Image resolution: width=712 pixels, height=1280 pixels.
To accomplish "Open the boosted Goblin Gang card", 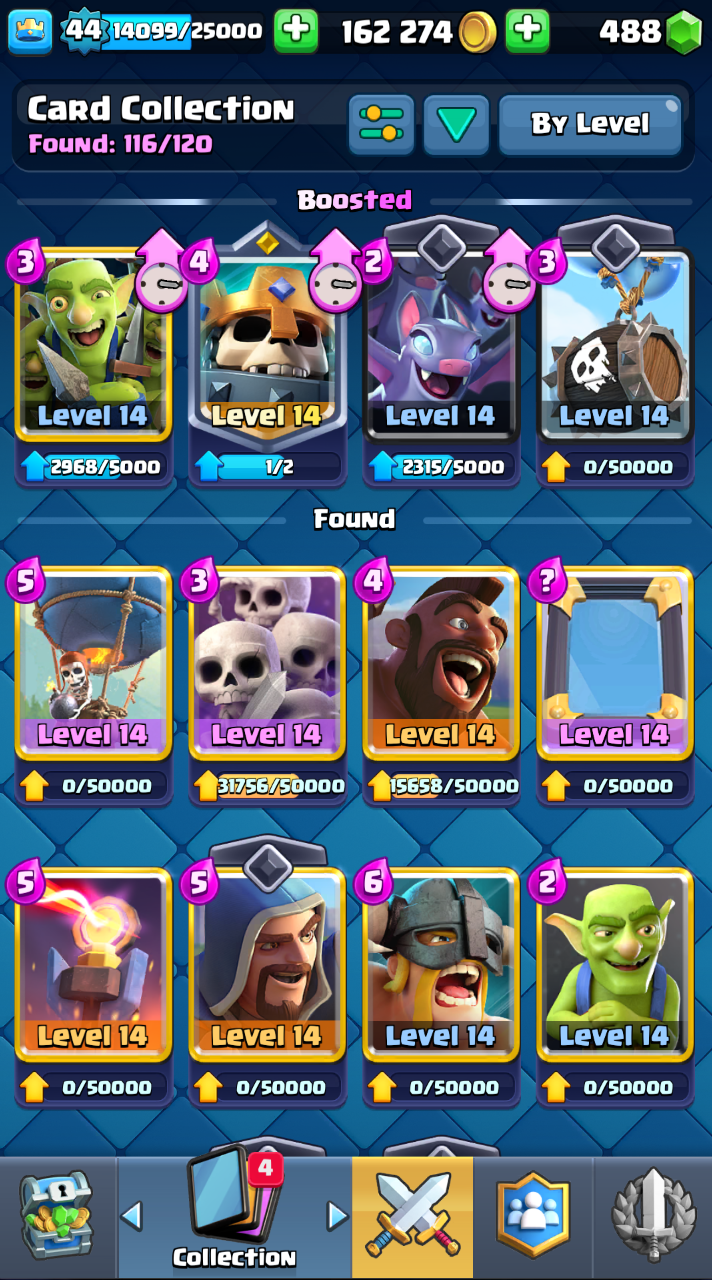I will (93, 345).
